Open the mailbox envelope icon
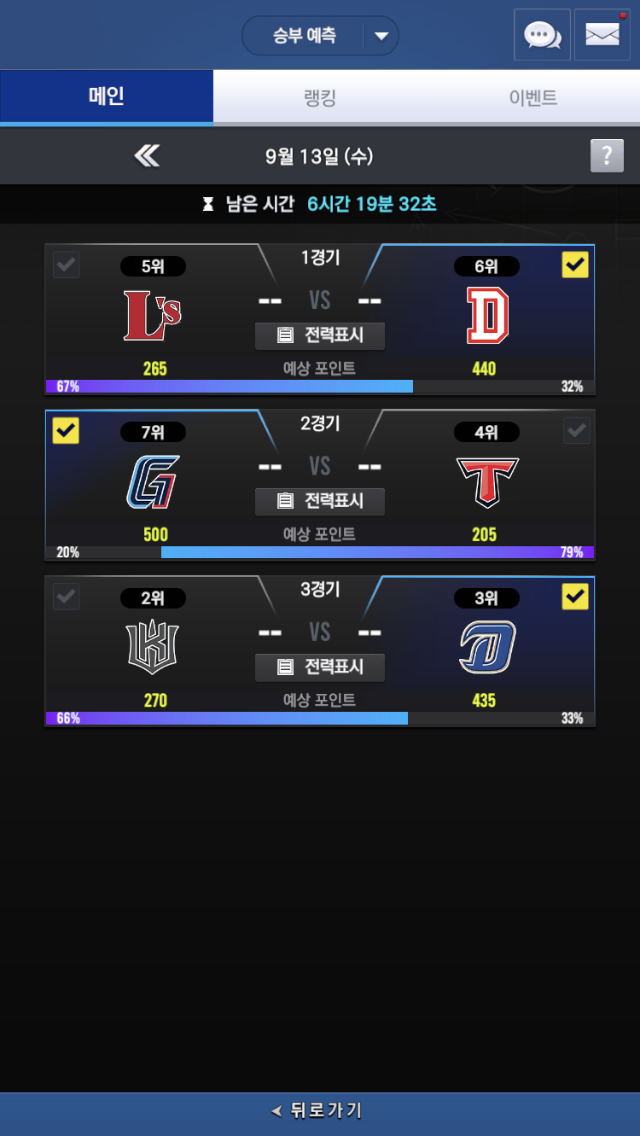The height and width of the screenshot is (1136, 640). coord(602,35)
